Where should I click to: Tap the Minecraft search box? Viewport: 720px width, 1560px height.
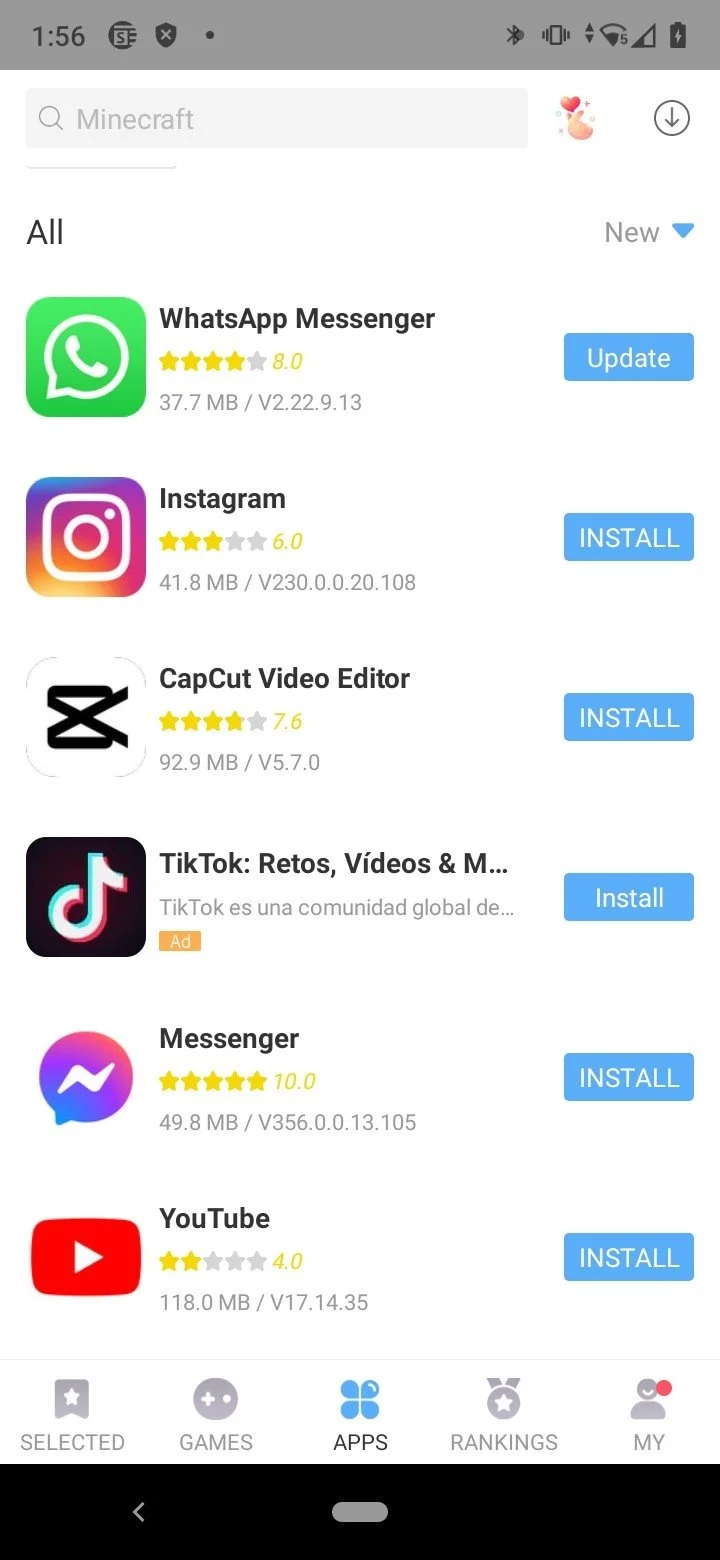(276, 119)
